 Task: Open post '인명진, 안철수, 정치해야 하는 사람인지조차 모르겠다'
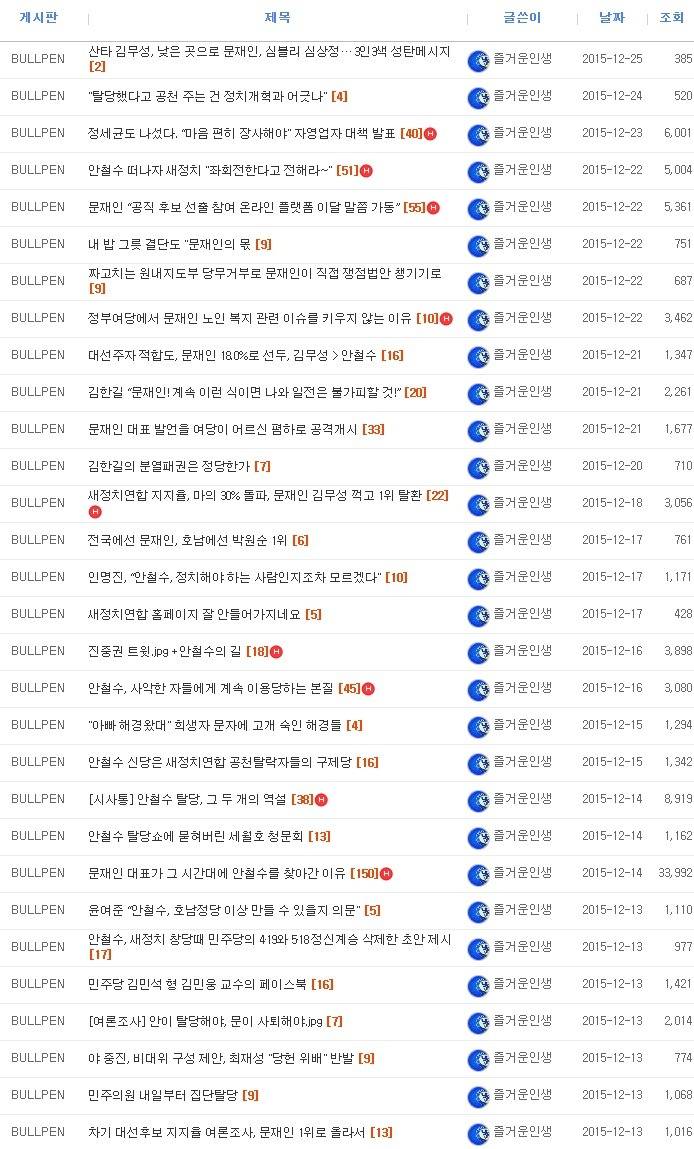235,577
